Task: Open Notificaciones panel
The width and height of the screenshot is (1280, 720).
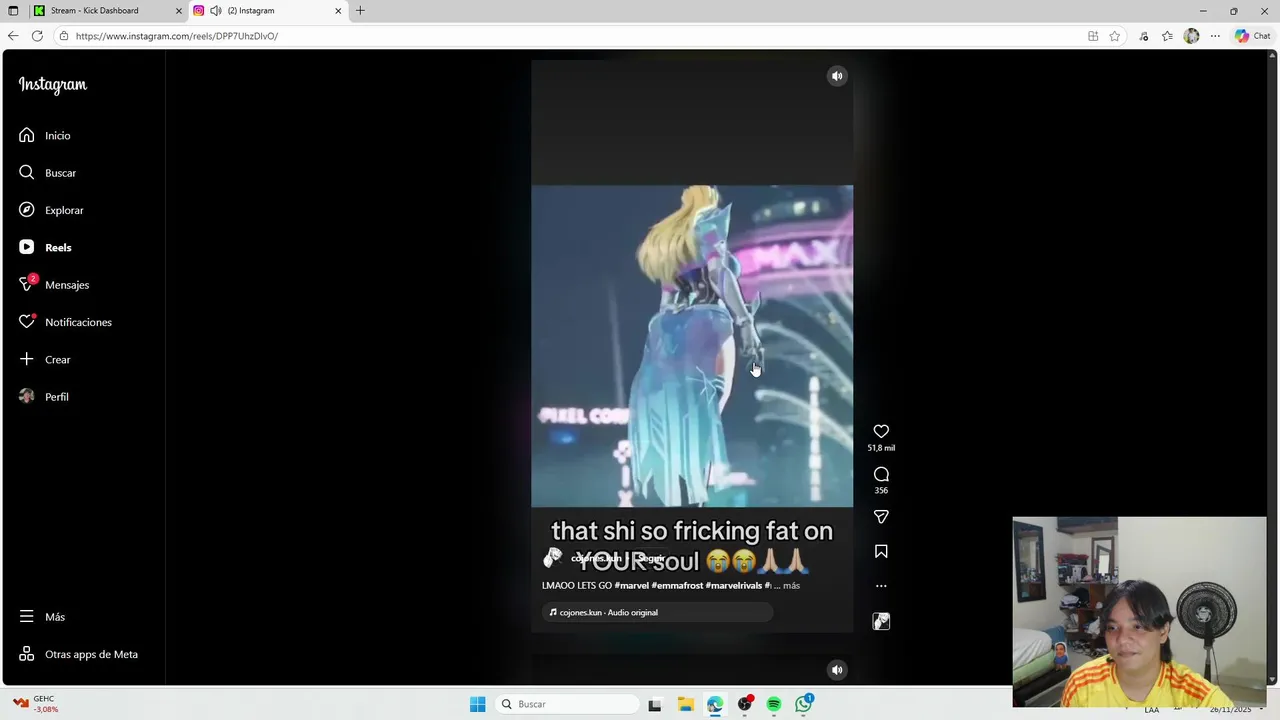Action: 77,322
